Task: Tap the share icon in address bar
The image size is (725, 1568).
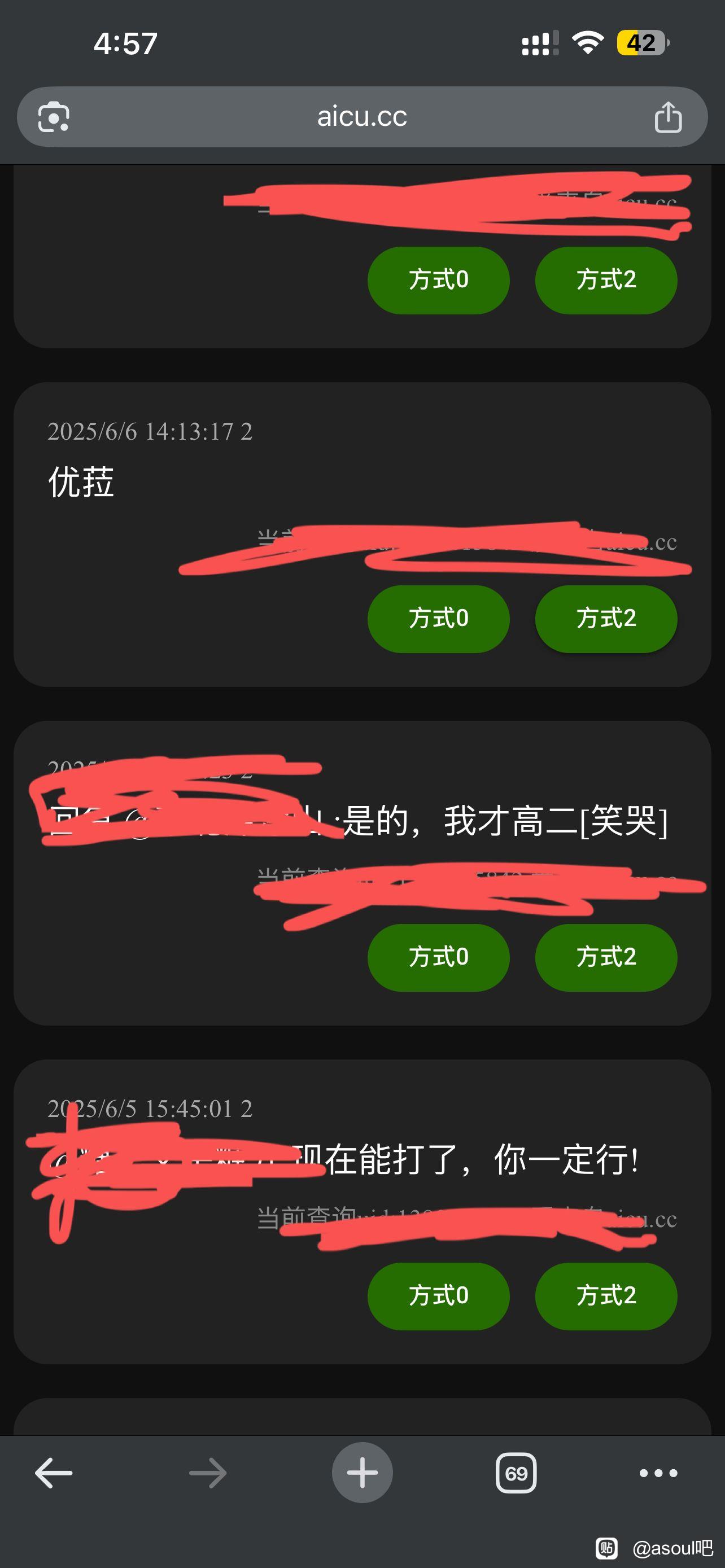Action: tap(667, 117)
